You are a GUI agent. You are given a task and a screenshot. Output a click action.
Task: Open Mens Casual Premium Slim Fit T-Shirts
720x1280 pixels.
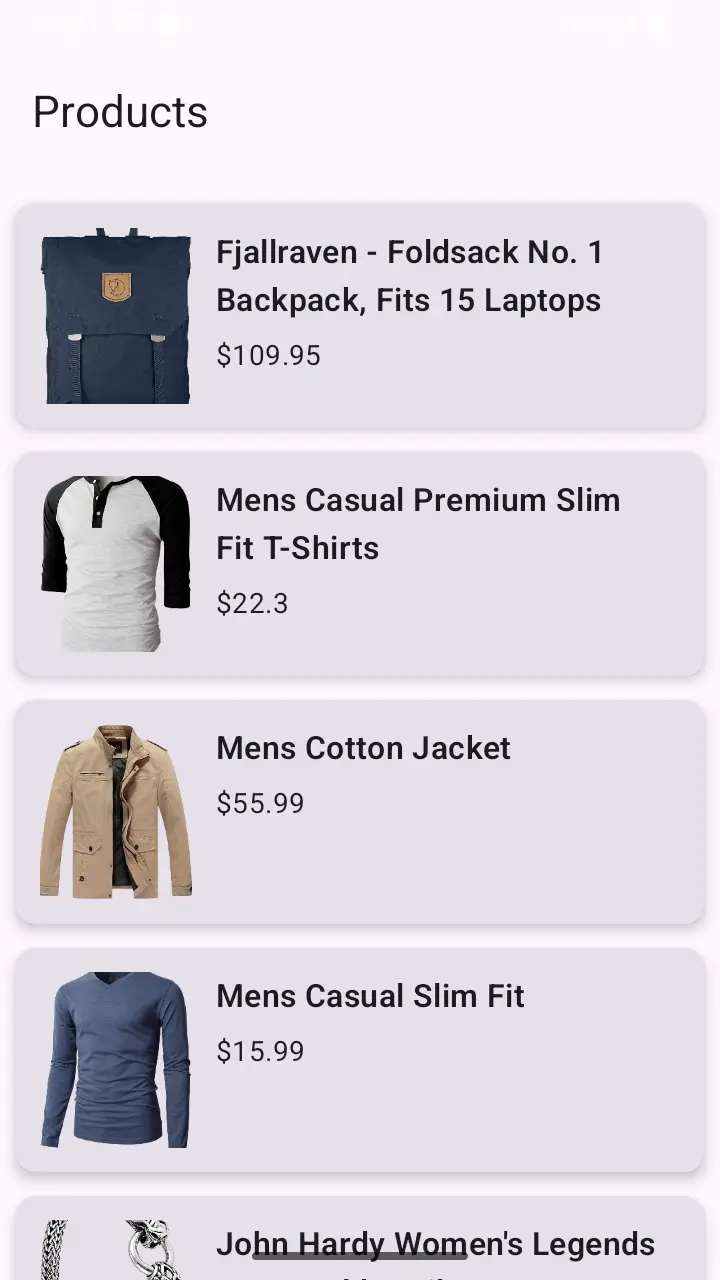360,564
